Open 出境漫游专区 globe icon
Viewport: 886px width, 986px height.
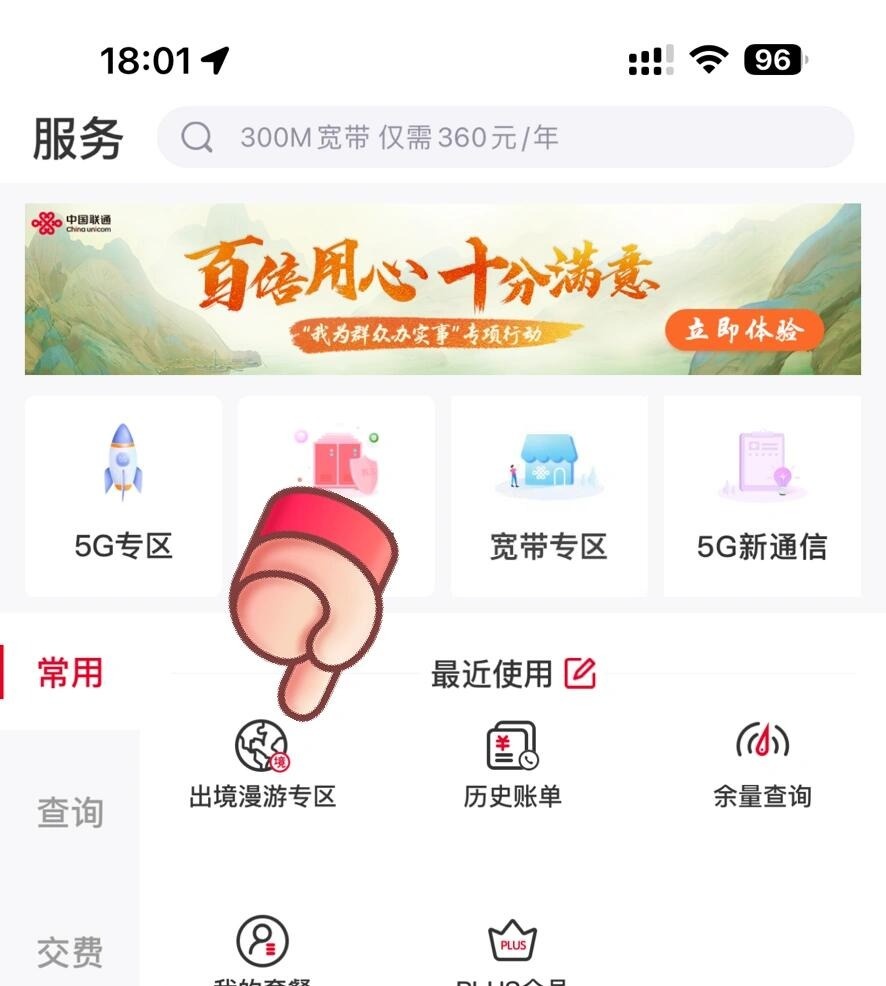click(x=259, y=744)
